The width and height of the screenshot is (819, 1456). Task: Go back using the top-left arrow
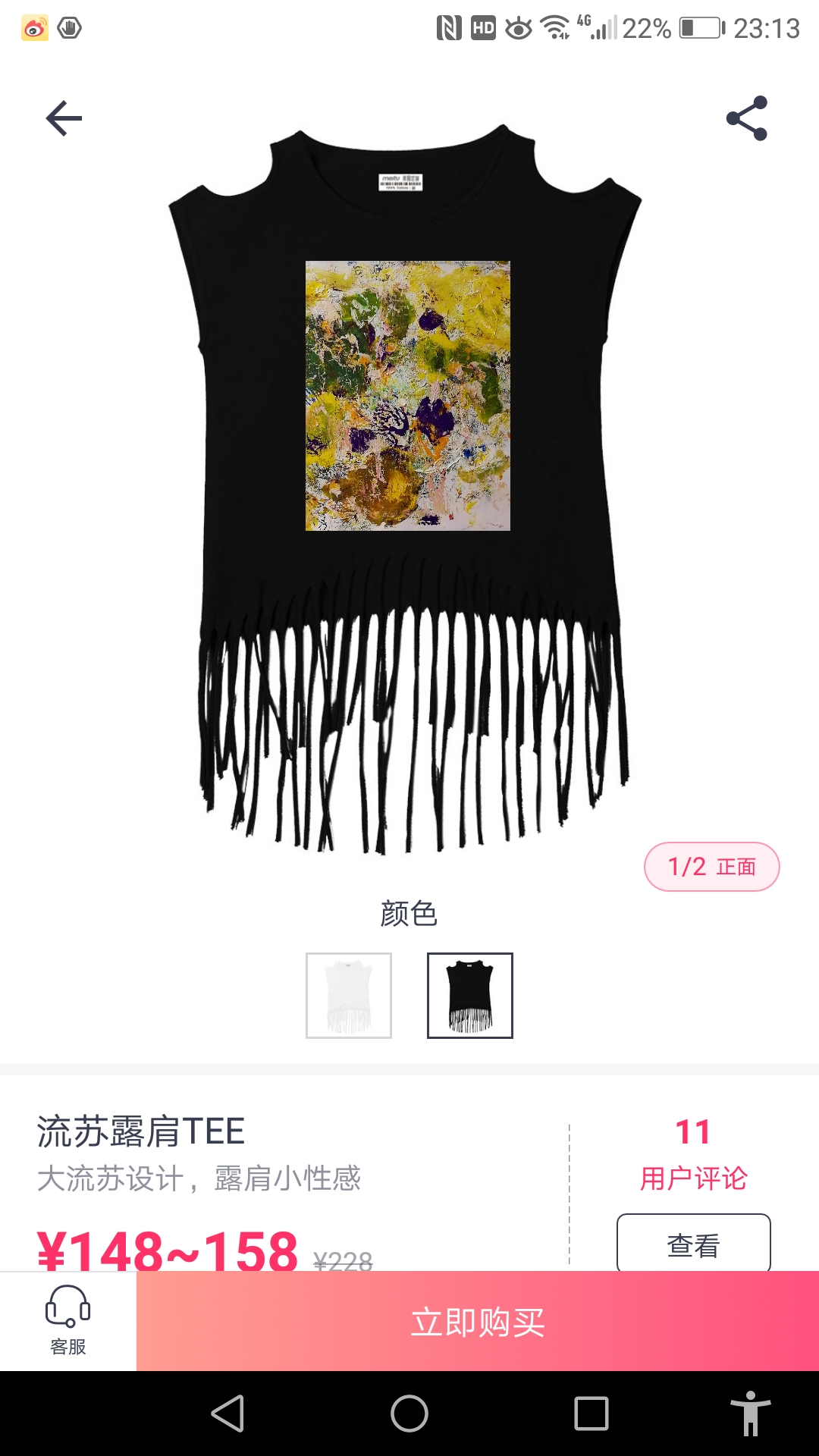[64, 118]
